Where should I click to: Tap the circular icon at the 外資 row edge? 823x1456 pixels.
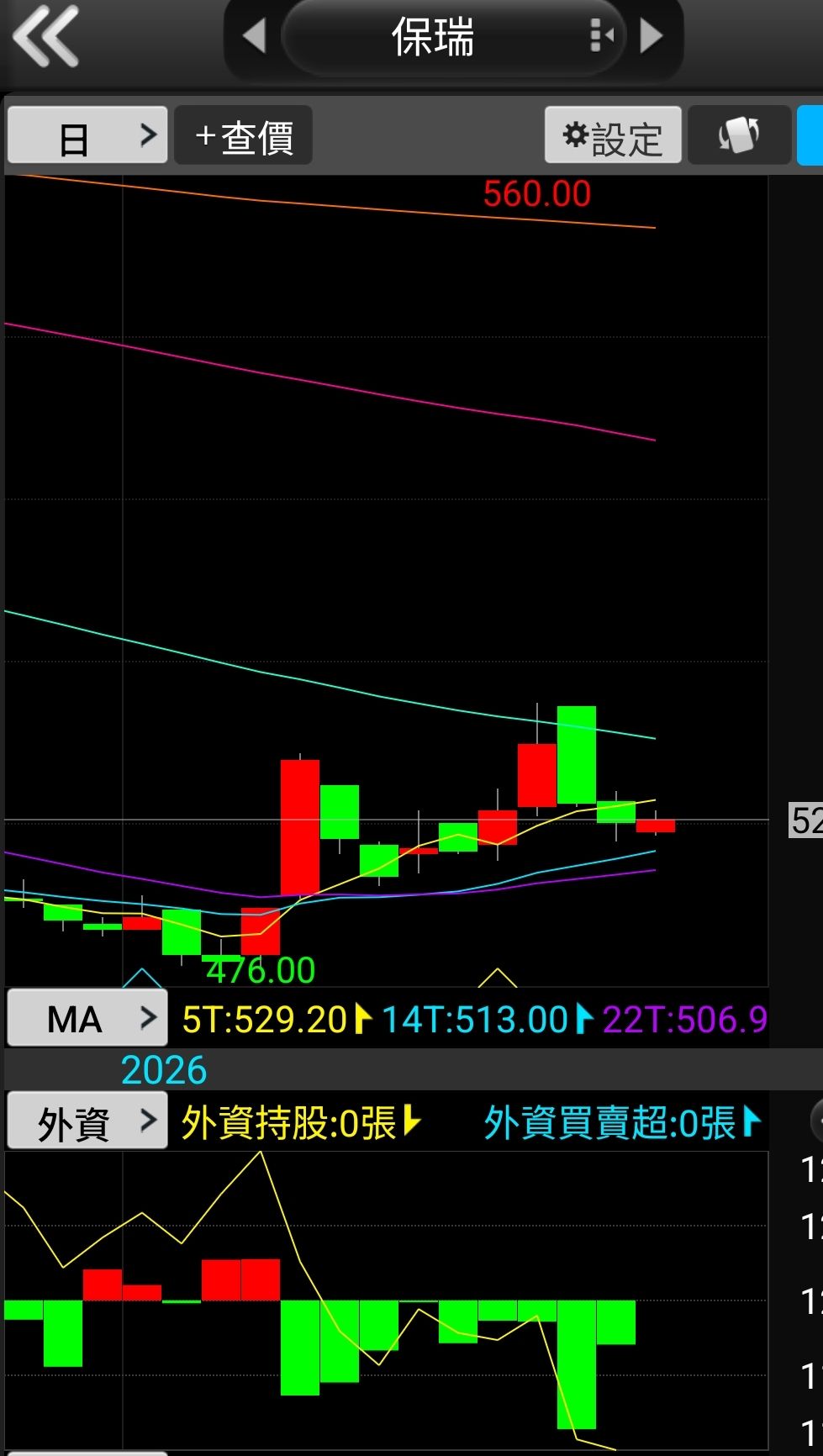[817, 1121]
